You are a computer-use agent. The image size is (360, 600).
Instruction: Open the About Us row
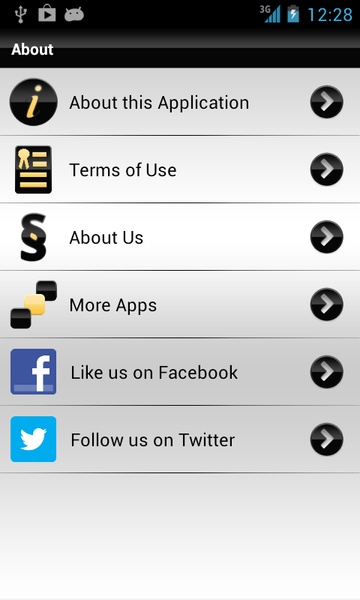pyautogui.click(x=180, y=237)
